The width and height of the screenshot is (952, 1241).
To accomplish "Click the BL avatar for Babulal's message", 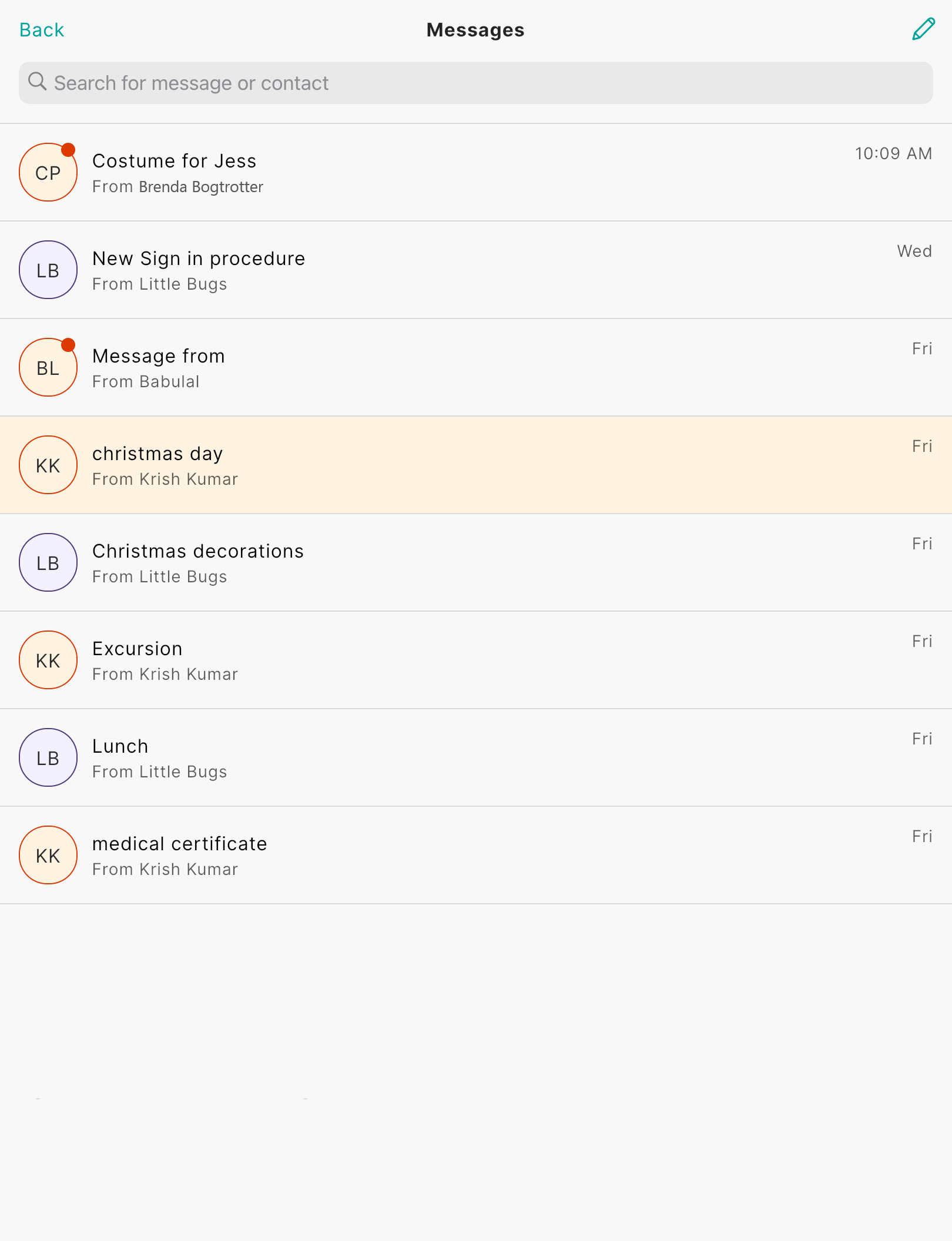I will pyautogui.click(x=48, y=367).
